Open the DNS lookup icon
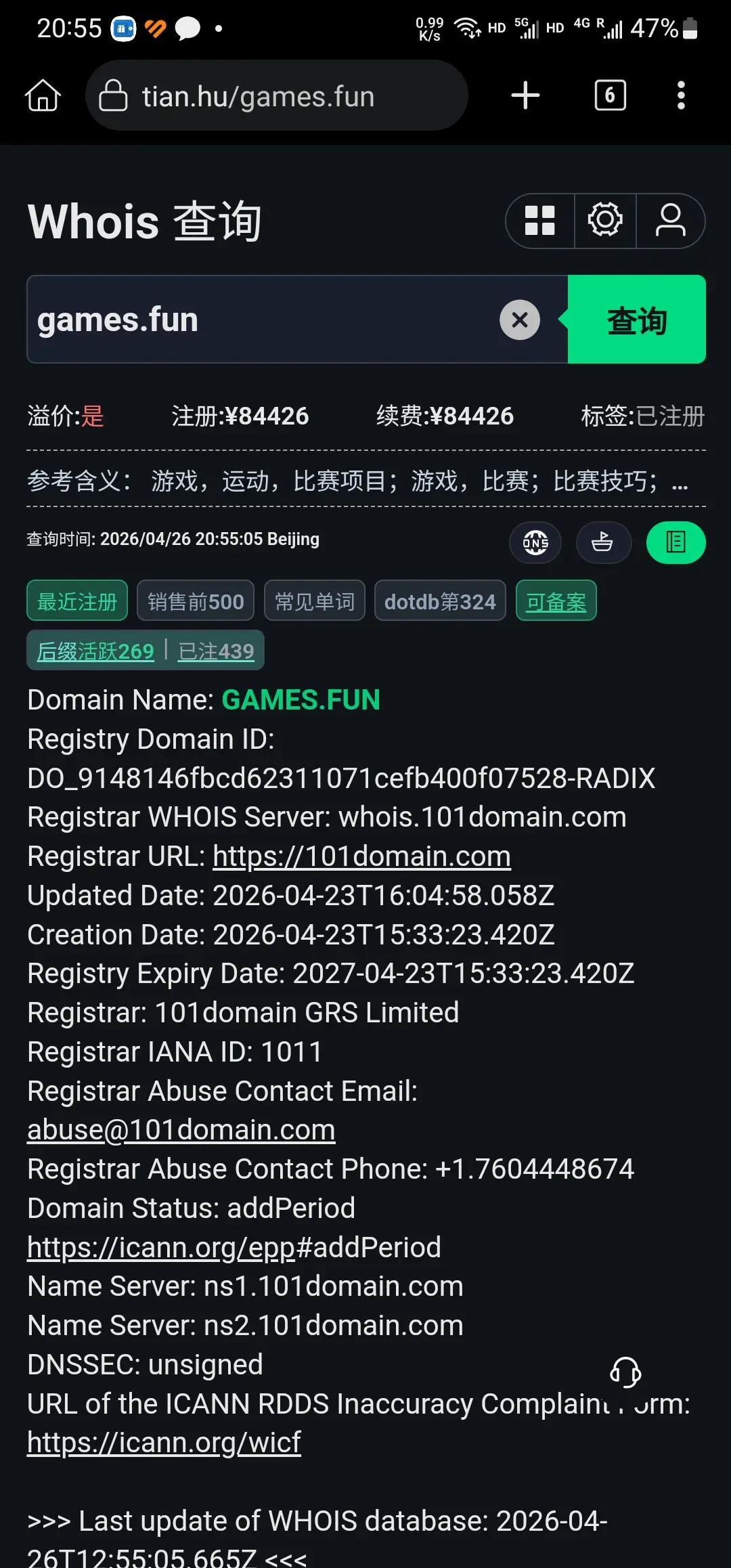 (x=535, y=542)
